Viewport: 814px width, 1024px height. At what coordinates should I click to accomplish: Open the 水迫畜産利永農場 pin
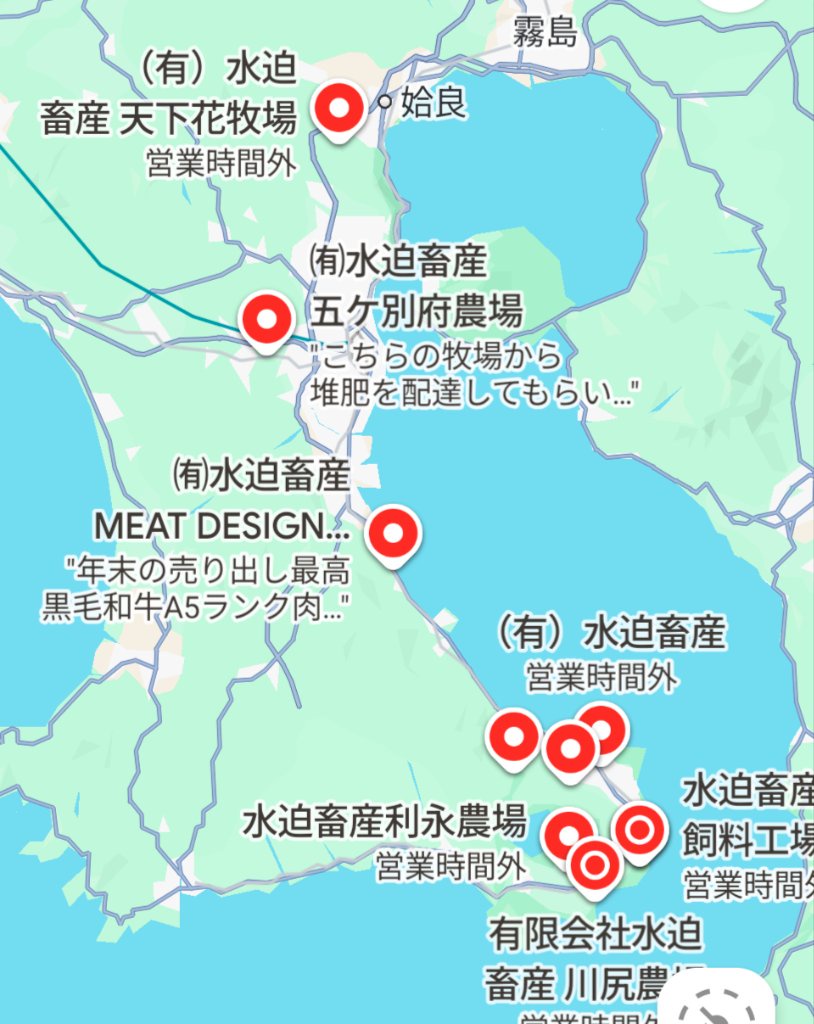[566, 832]
